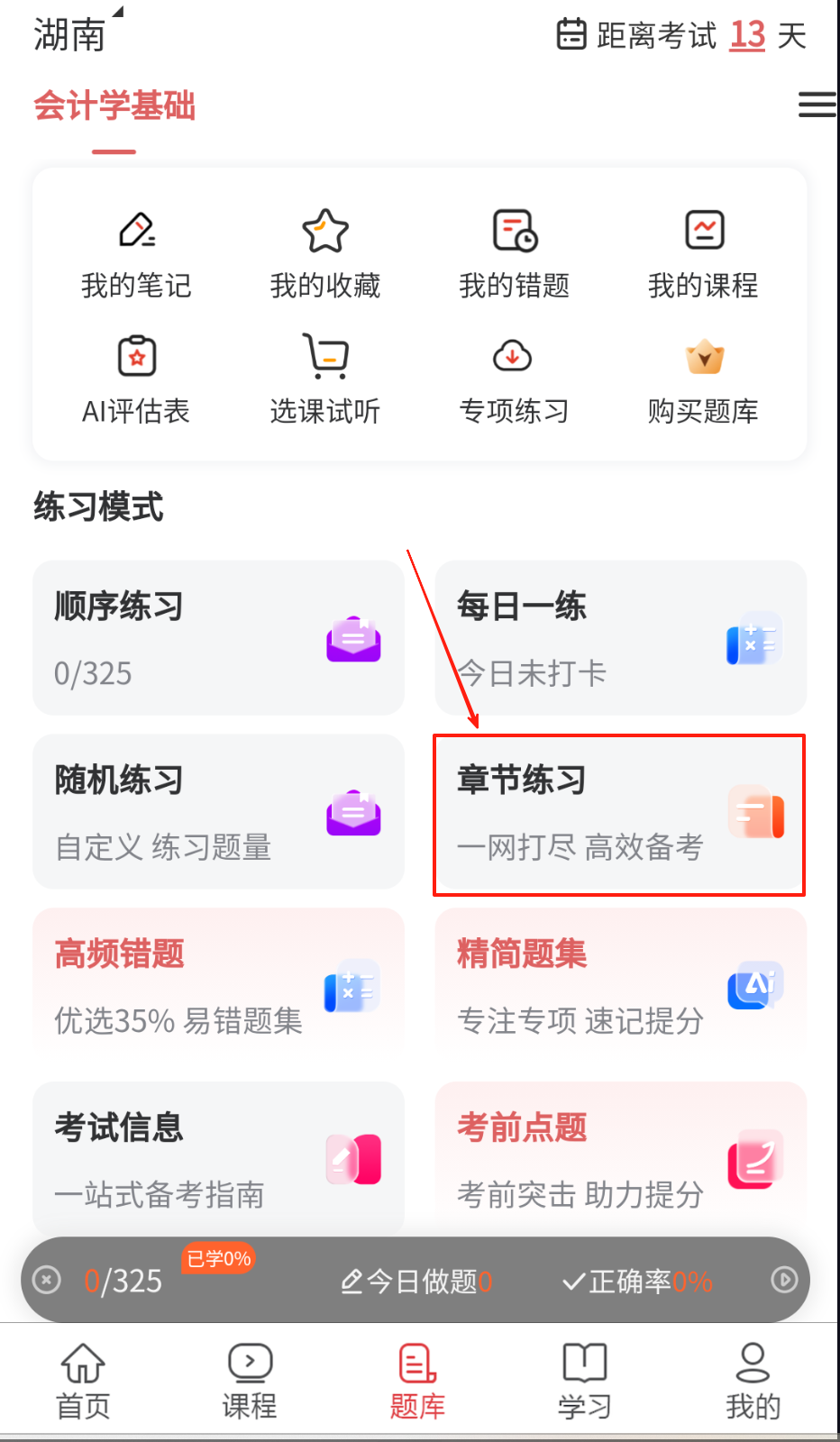Start 顺序练习 card
The image size is (840, 1442).
tap(218, 638)
